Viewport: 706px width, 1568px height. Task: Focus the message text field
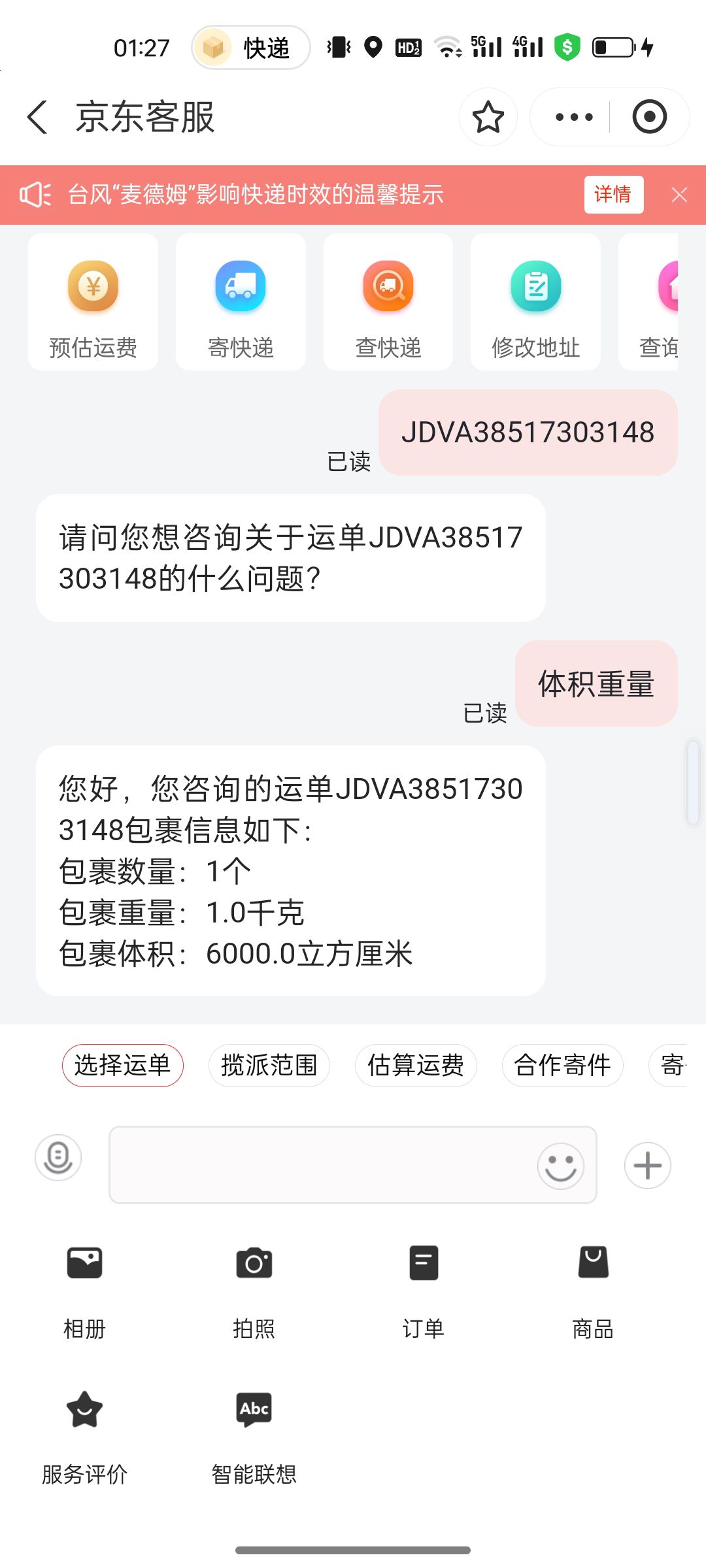320,1165
